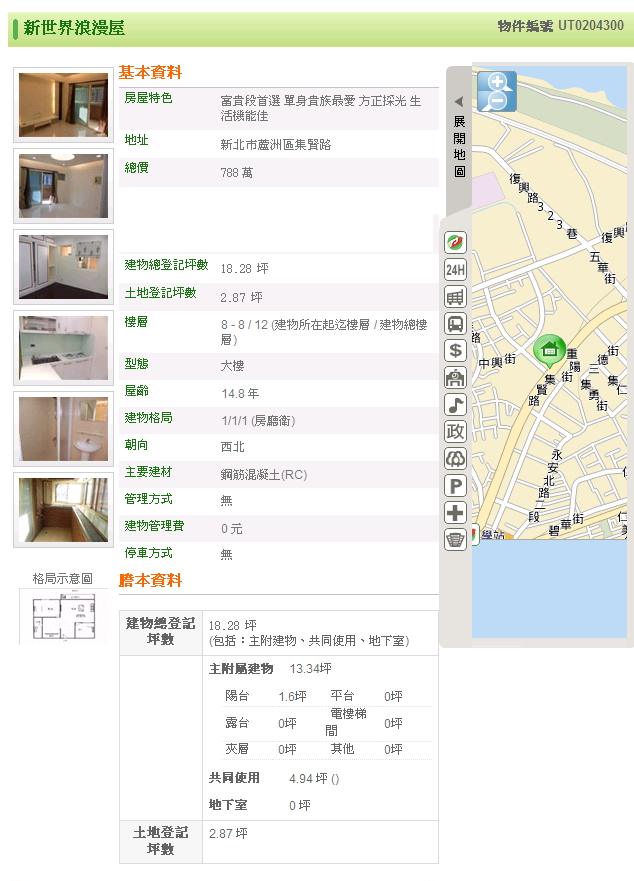Show markets with the basket icon
This screenshot has width=634, height=881.
(x=456, y=540)
